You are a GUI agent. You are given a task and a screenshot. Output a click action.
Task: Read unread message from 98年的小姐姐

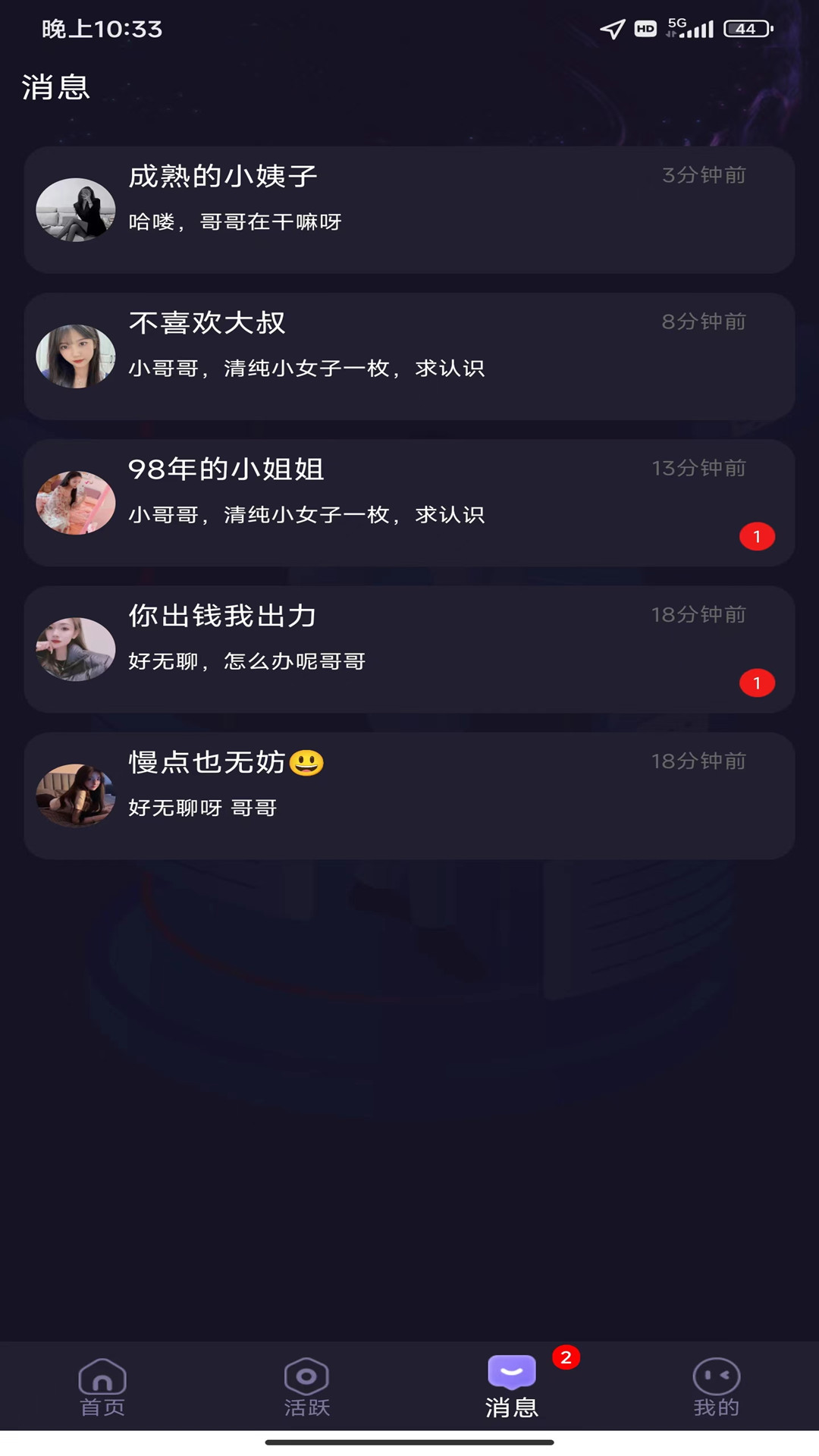click(409, 503)
